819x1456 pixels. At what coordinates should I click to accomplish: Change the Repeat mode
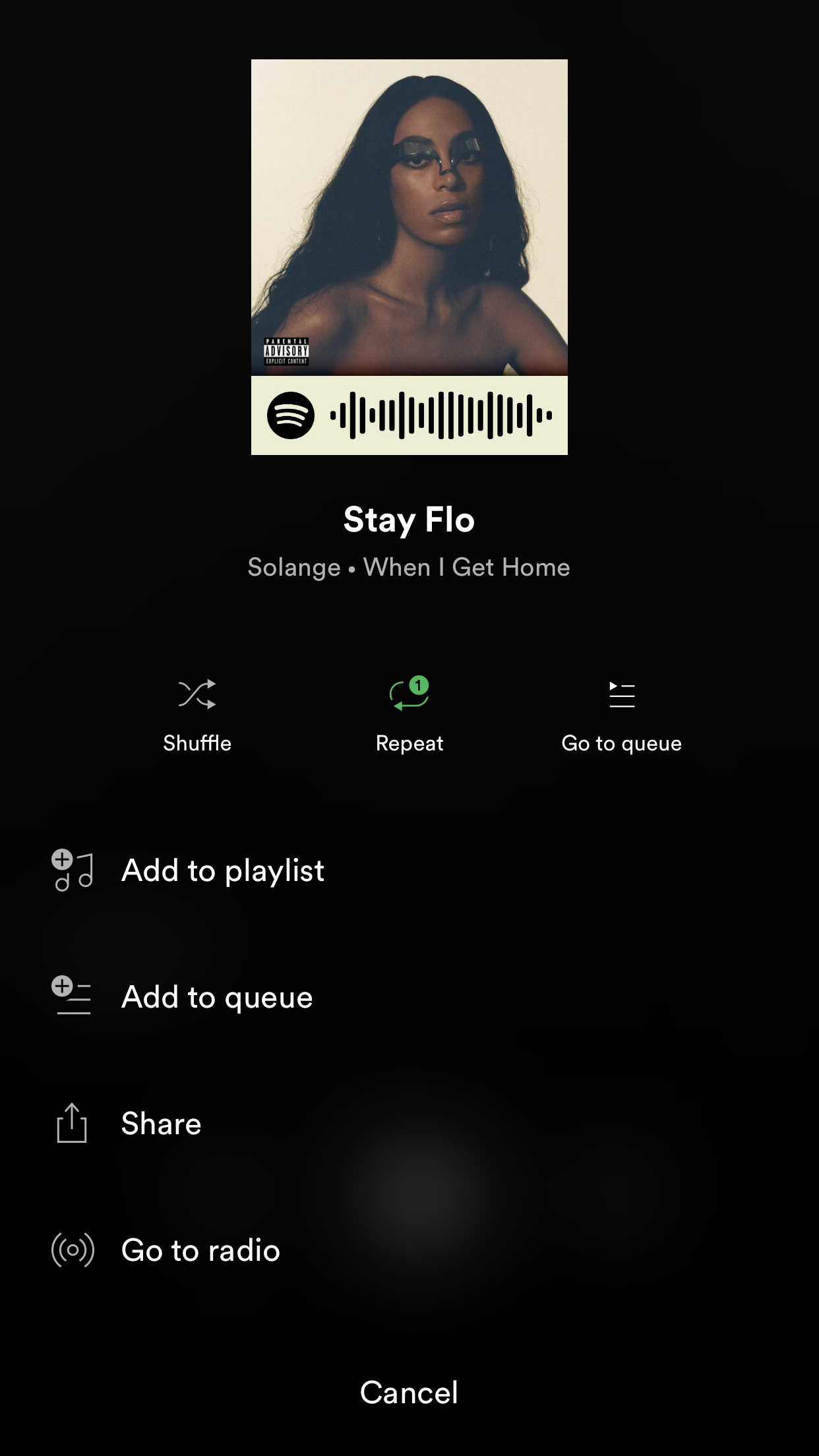tap(409, 713)
